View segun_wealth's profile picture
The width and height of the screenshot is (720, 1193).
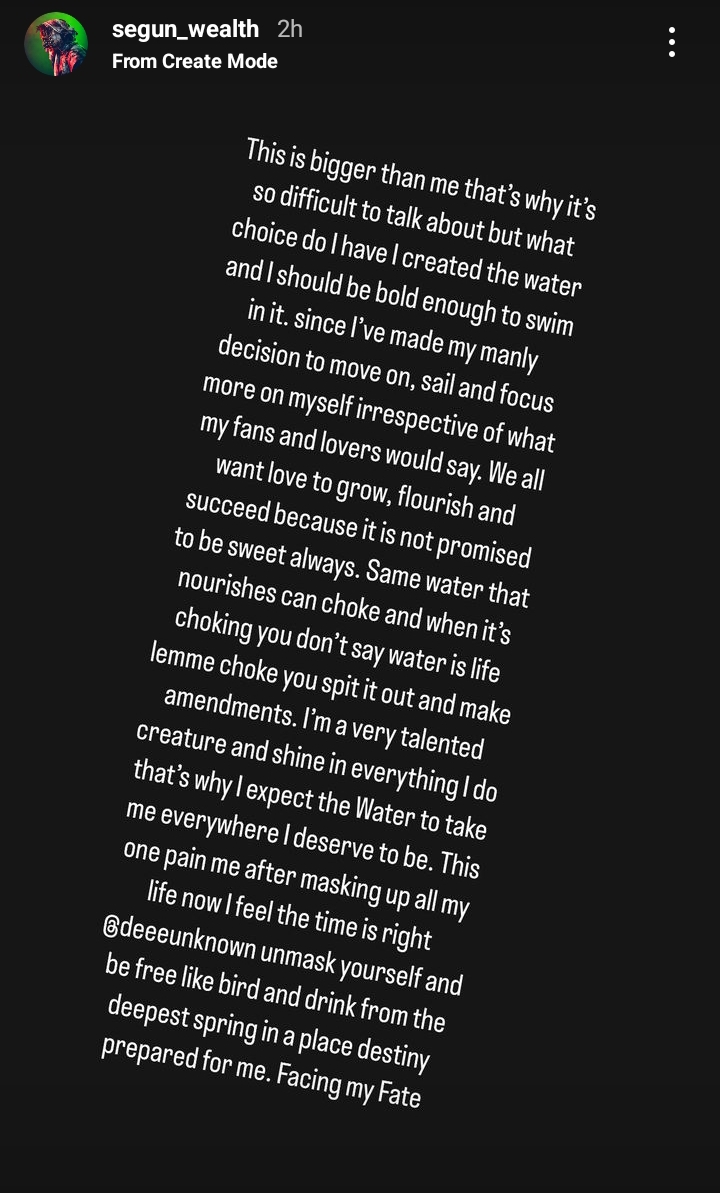[56, 44]
